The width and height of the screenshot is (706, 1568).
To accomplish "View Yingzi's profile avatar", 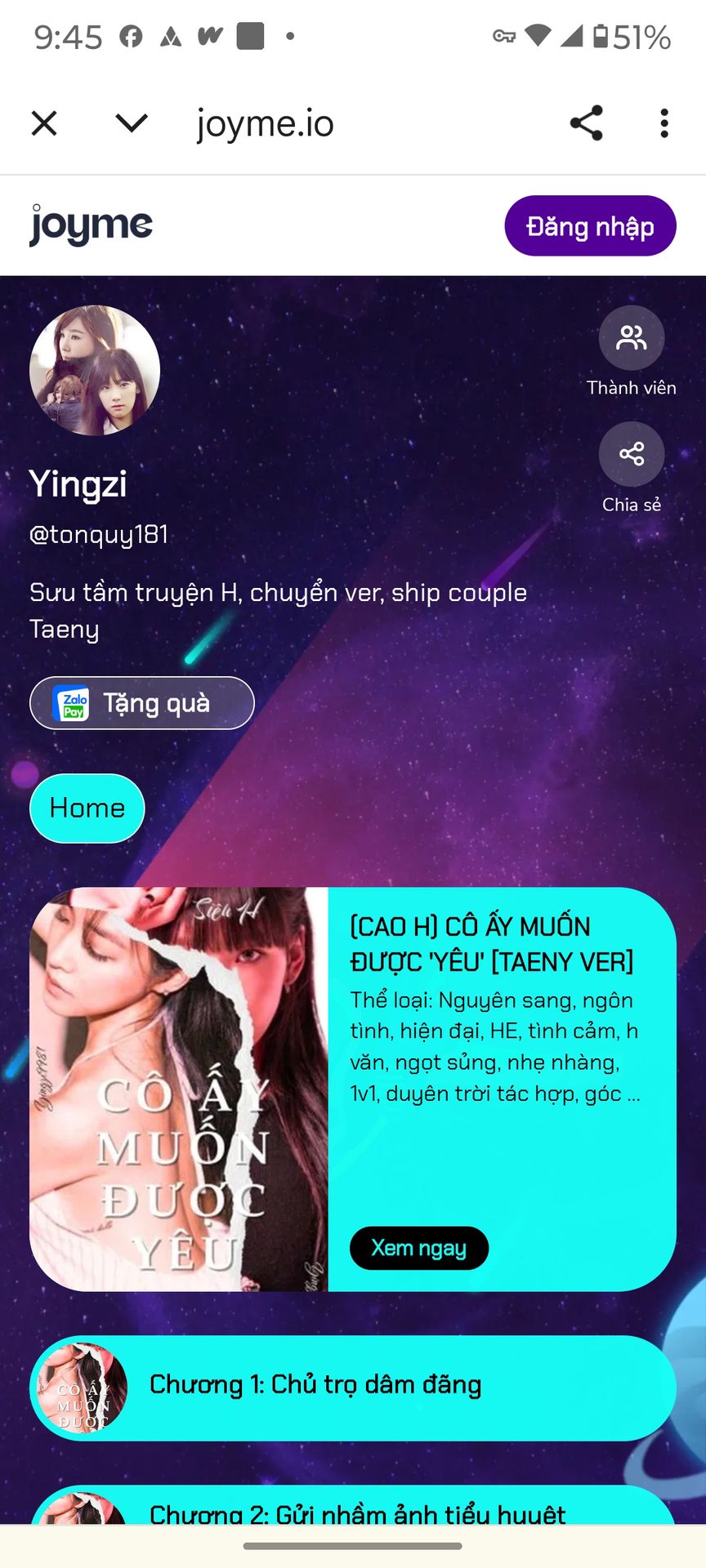I will (95, 370).
